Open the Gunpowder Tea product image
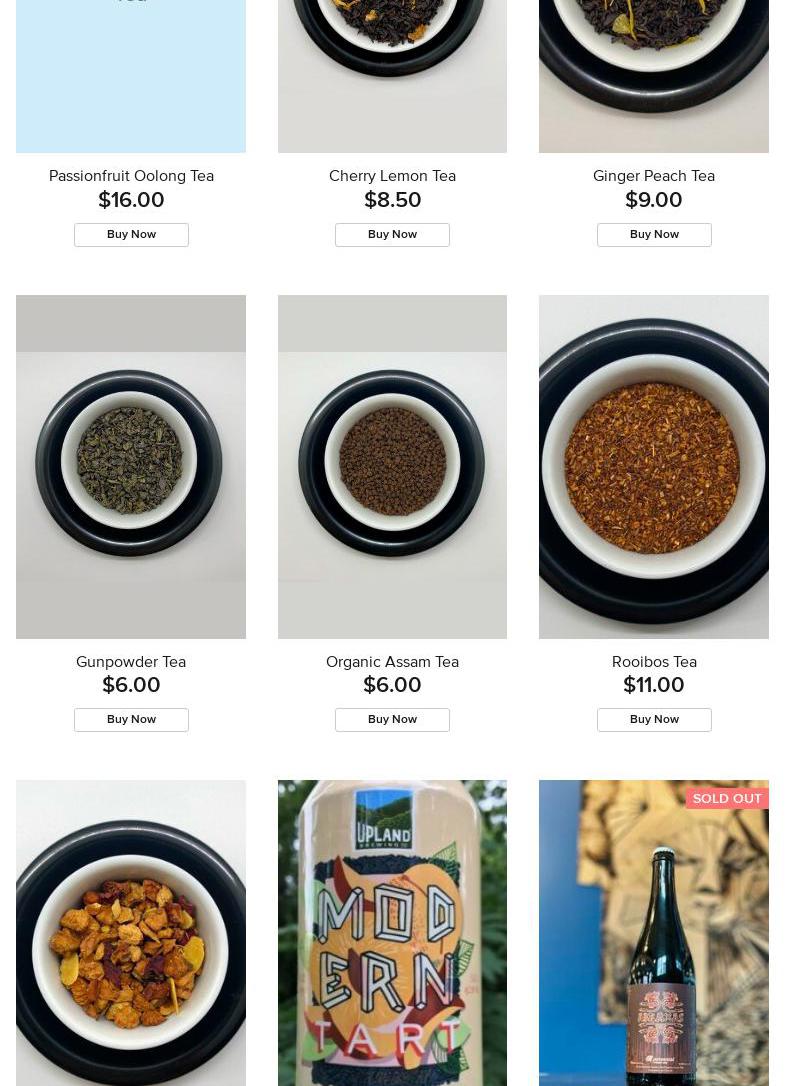The image size is (785, 1086). pyautogui.click(x=131, y=466)
